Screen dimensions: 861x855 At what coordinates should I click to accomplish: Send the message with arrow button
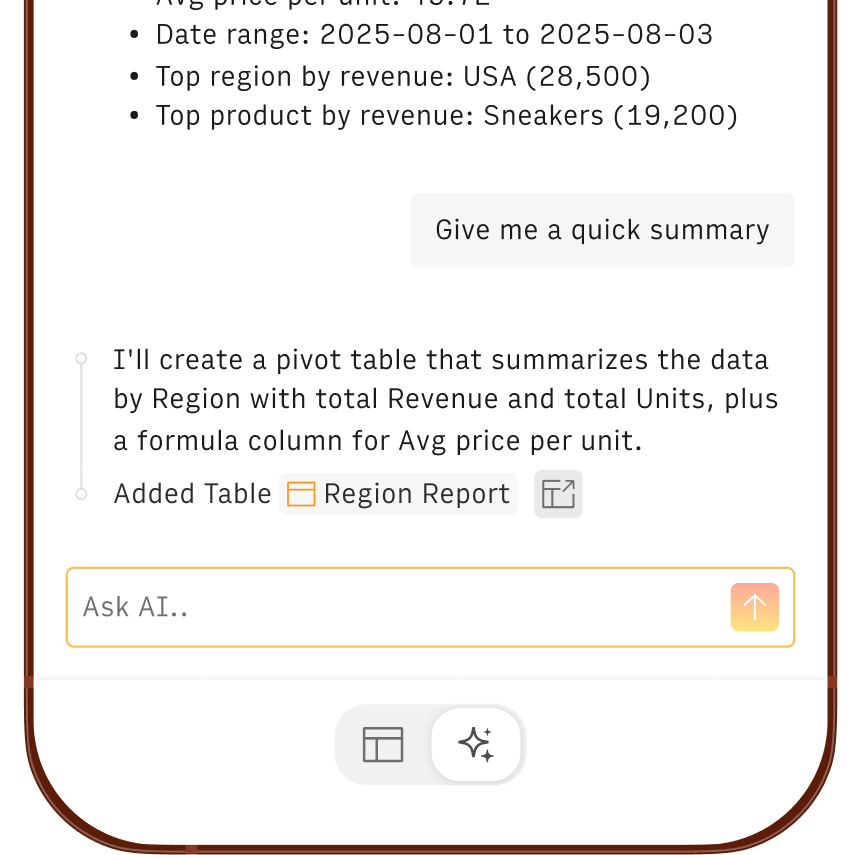754,607
